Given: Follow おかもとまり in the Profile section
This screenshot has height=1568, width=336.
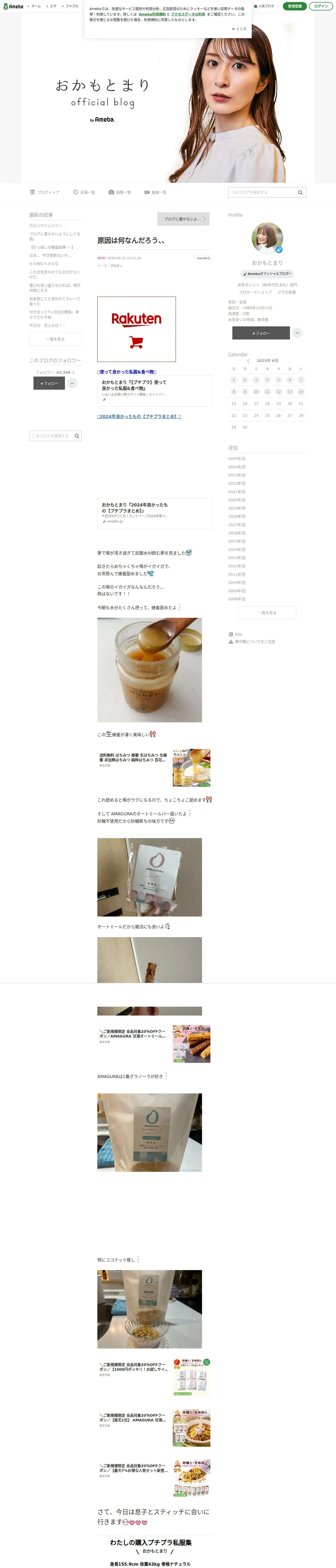Looking at the screenshot, I should pyautogui.click(x=261, y=333).
